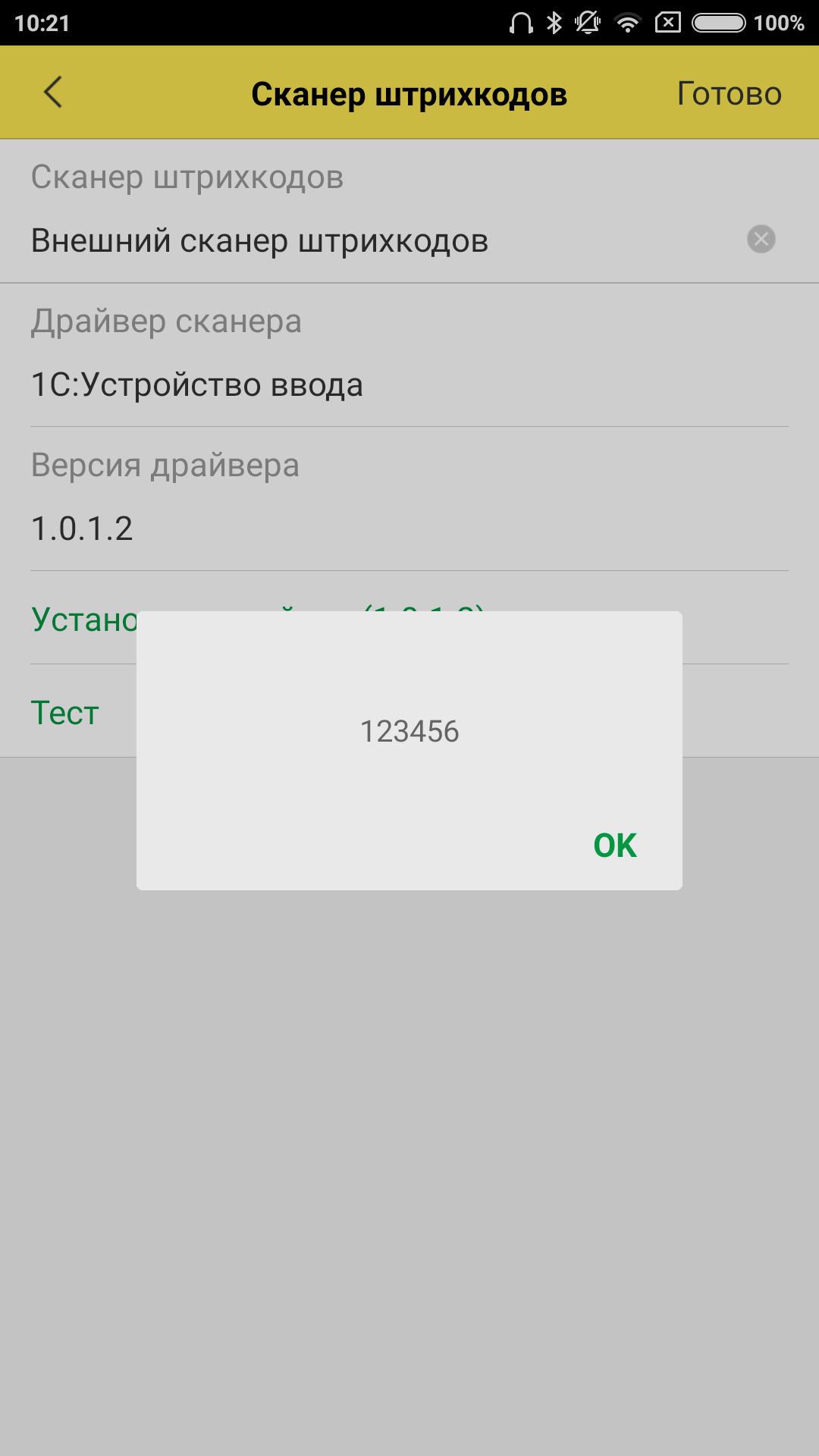This screenshot has width=819, height=1456.
Task: Run the Тест scanner check
Action: (x=65, y=713)
